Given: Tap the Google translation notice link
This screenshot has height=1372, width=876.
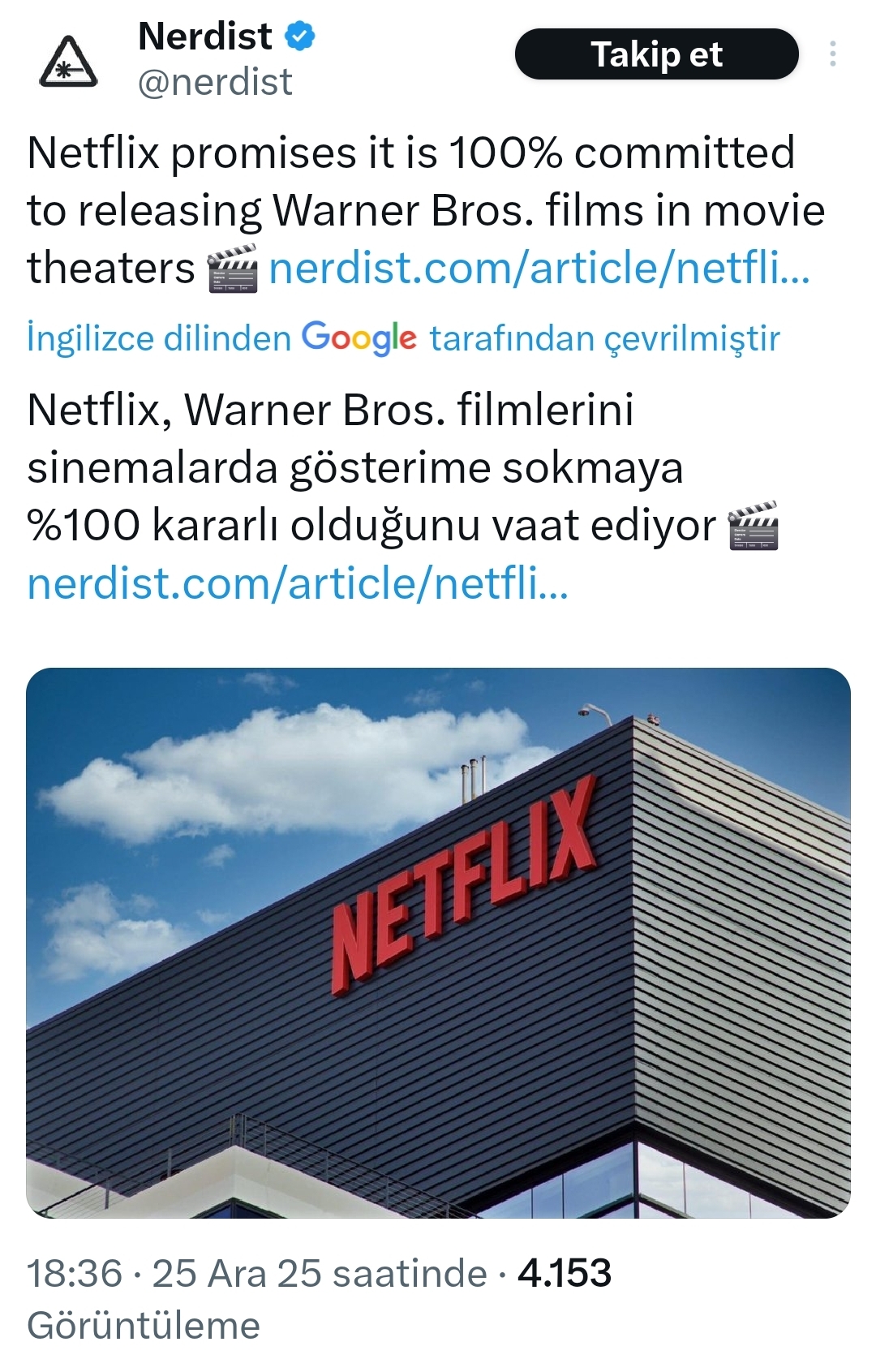Looking at the screenshot, I should click(x=403, y=338).
